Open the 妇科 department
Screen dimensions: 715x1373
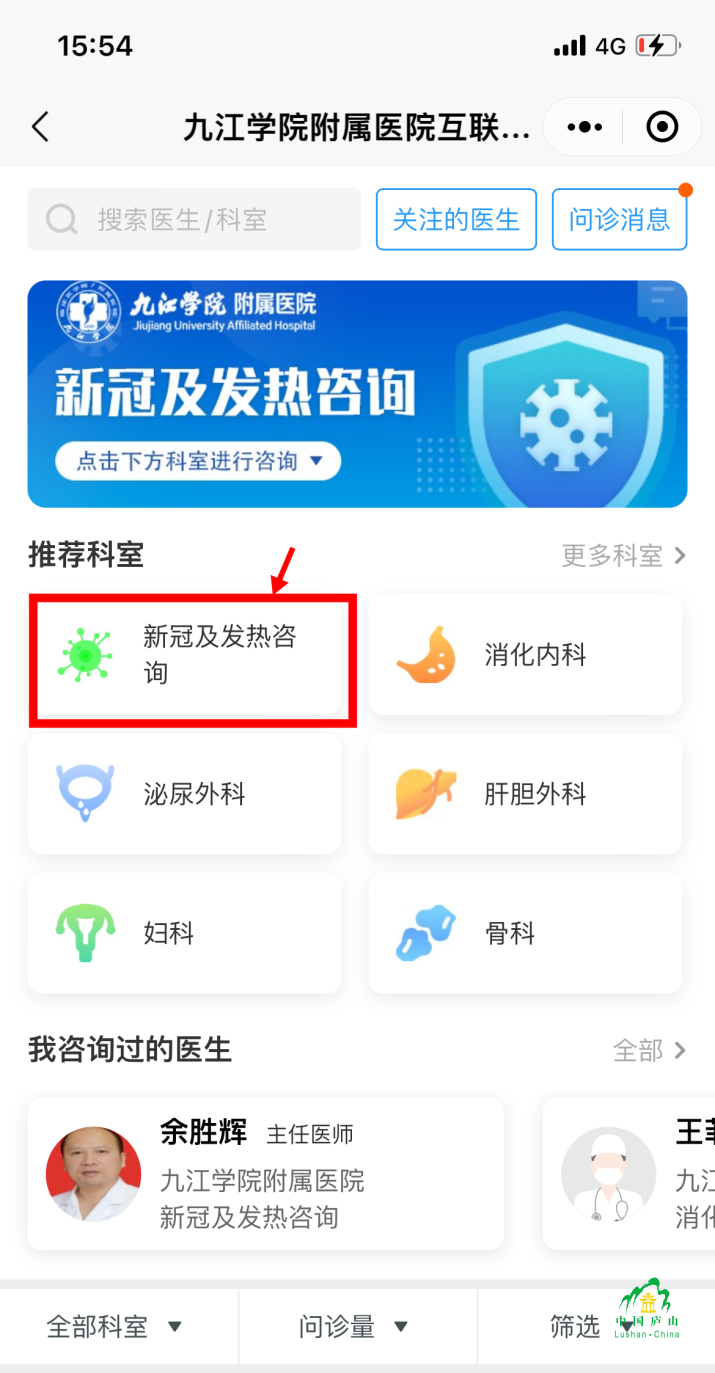[x=184, y=933]
